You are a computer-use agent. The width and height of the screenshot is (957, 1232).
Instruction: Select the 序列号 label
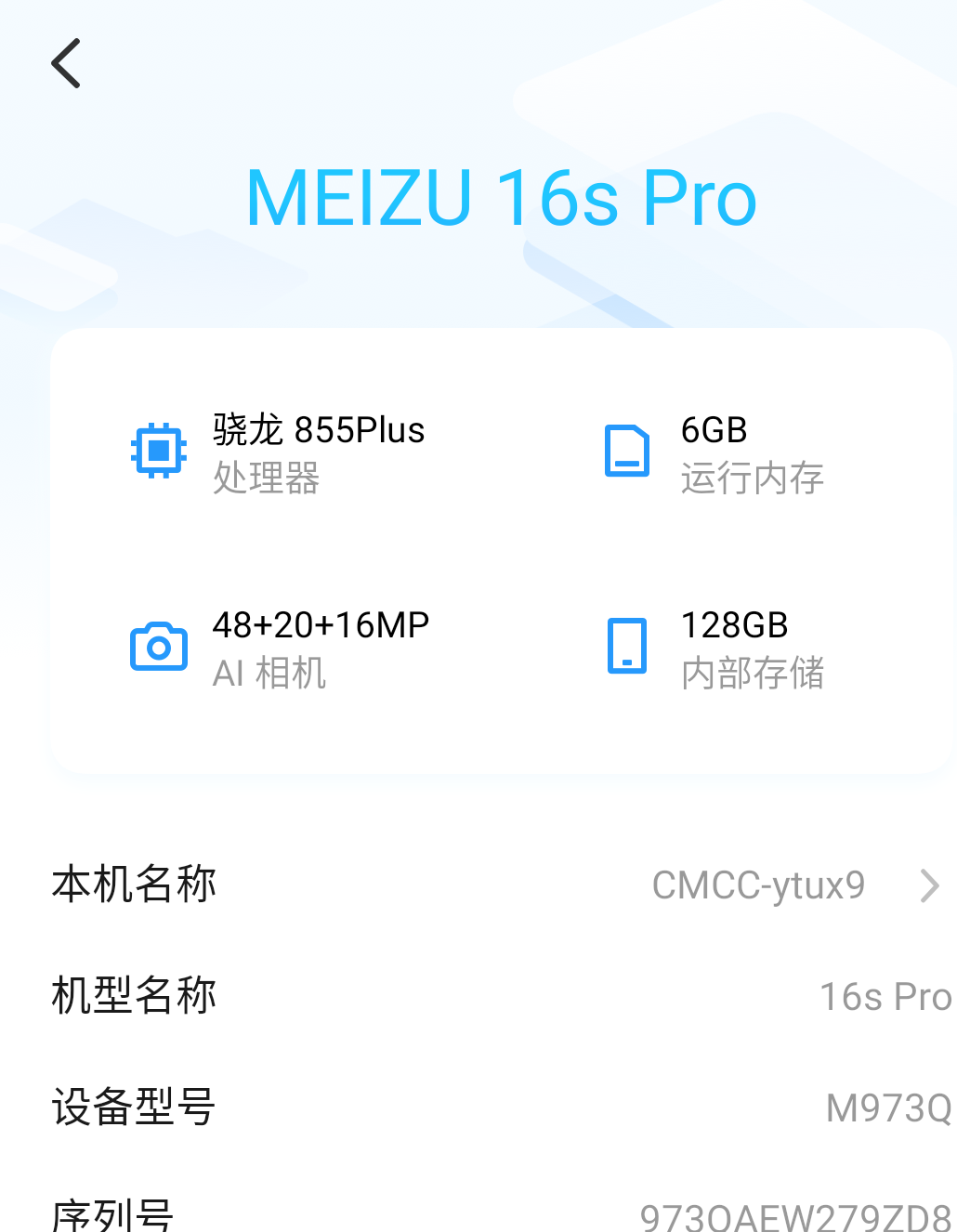point(111,1213)
